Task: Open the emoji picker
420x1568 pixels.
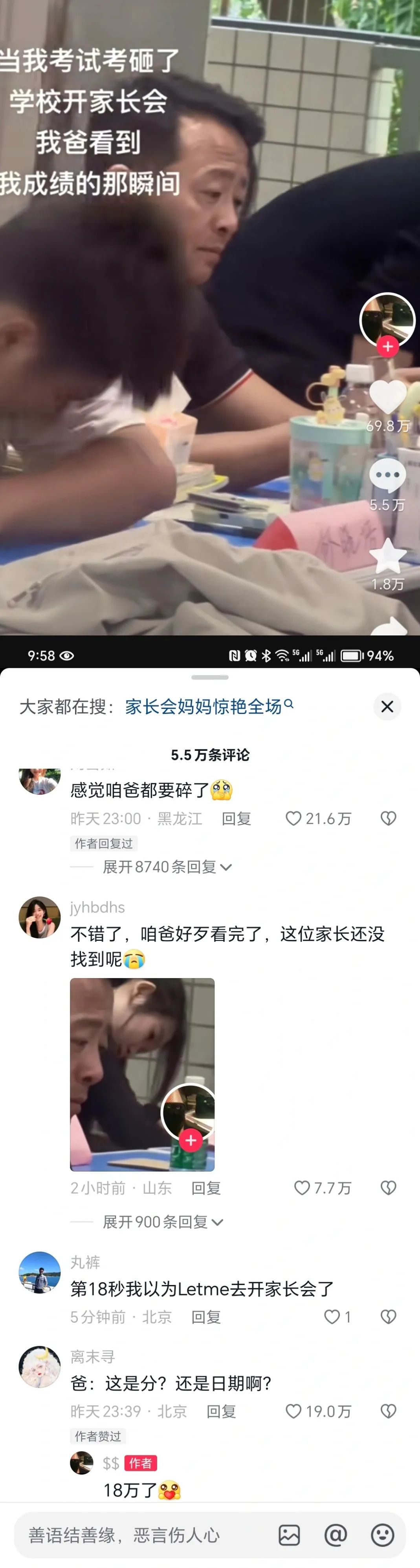Action: point(382,1535)
